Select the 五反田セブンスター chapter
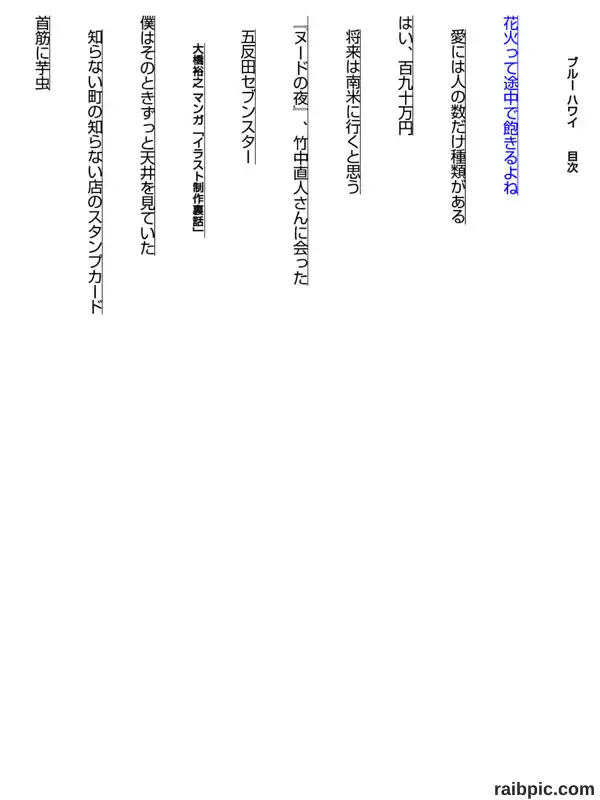The height and width of the screenshot is (800, 600). pos(248,97)
